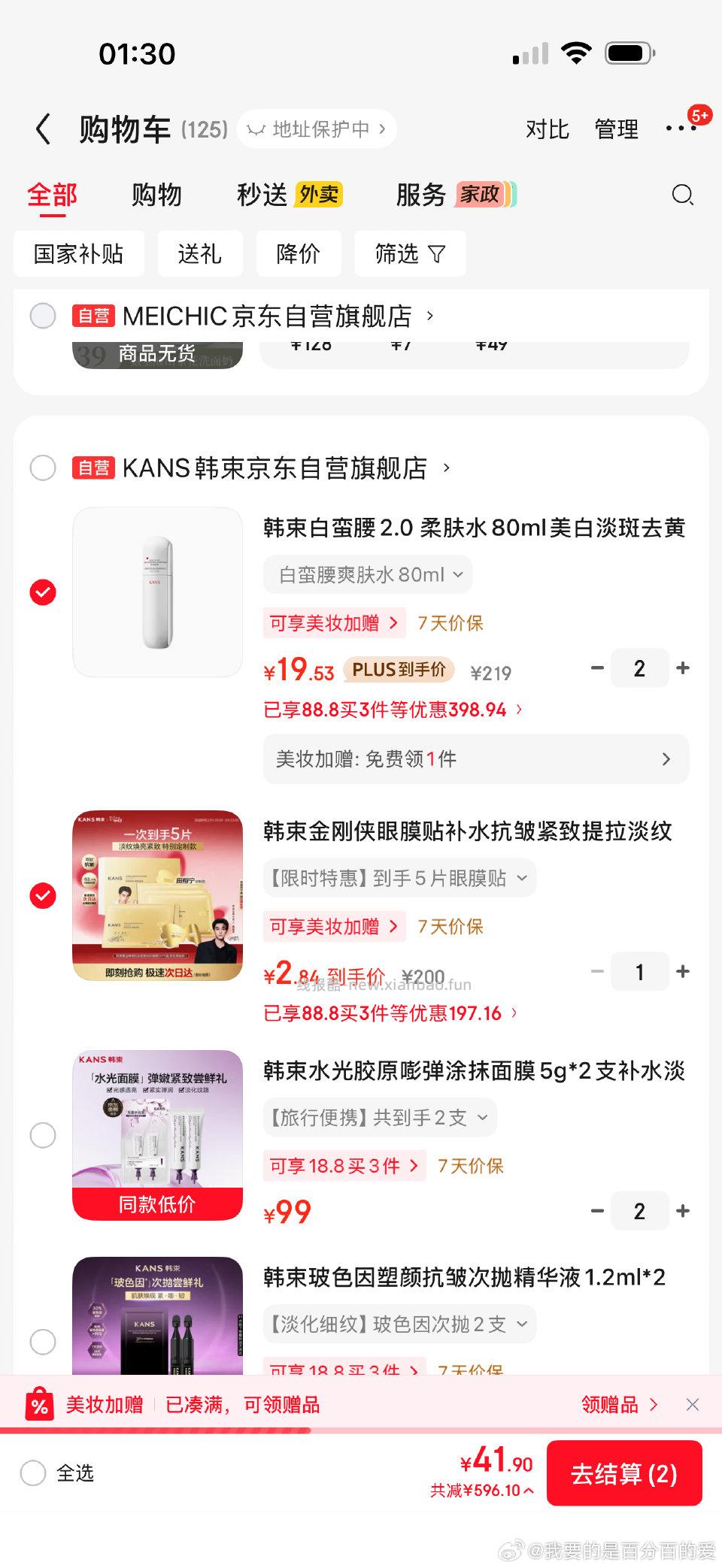
Task: Tap the 去结算 checkout button
Action: [625, 1473]
